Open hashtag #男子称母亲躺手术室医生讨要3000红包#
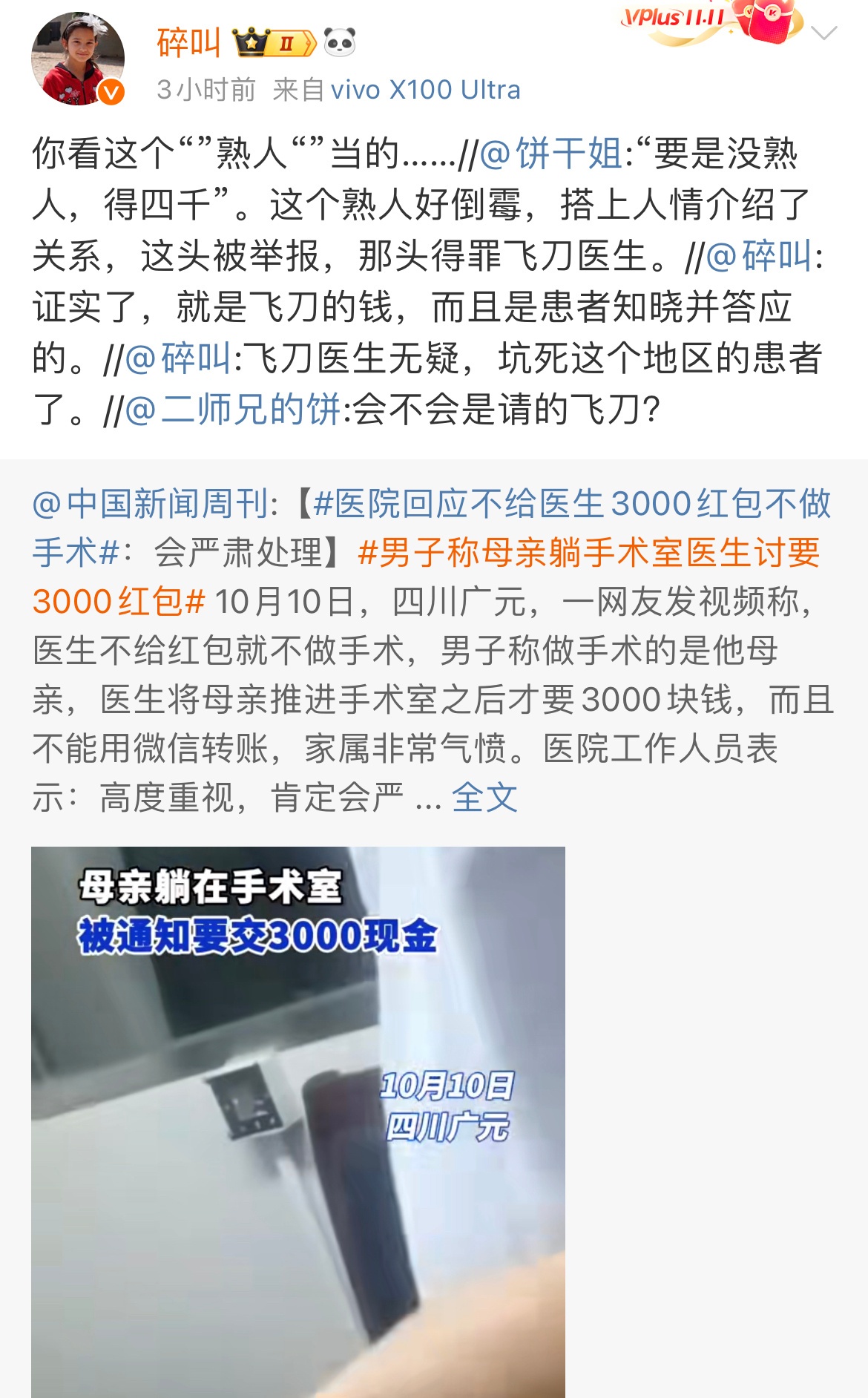This screenshot has height=1398, width=868. [426, 577]
